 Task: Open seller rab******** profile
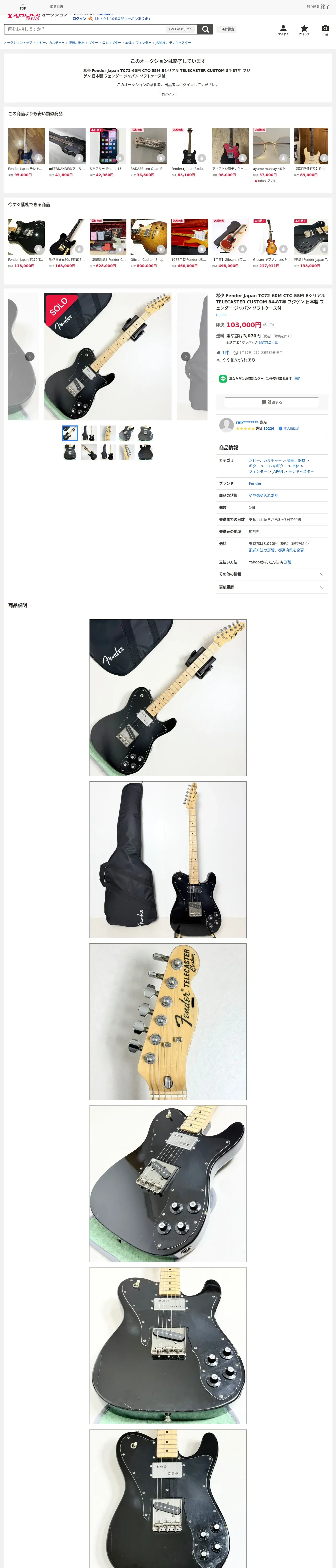tap(247, 422)
